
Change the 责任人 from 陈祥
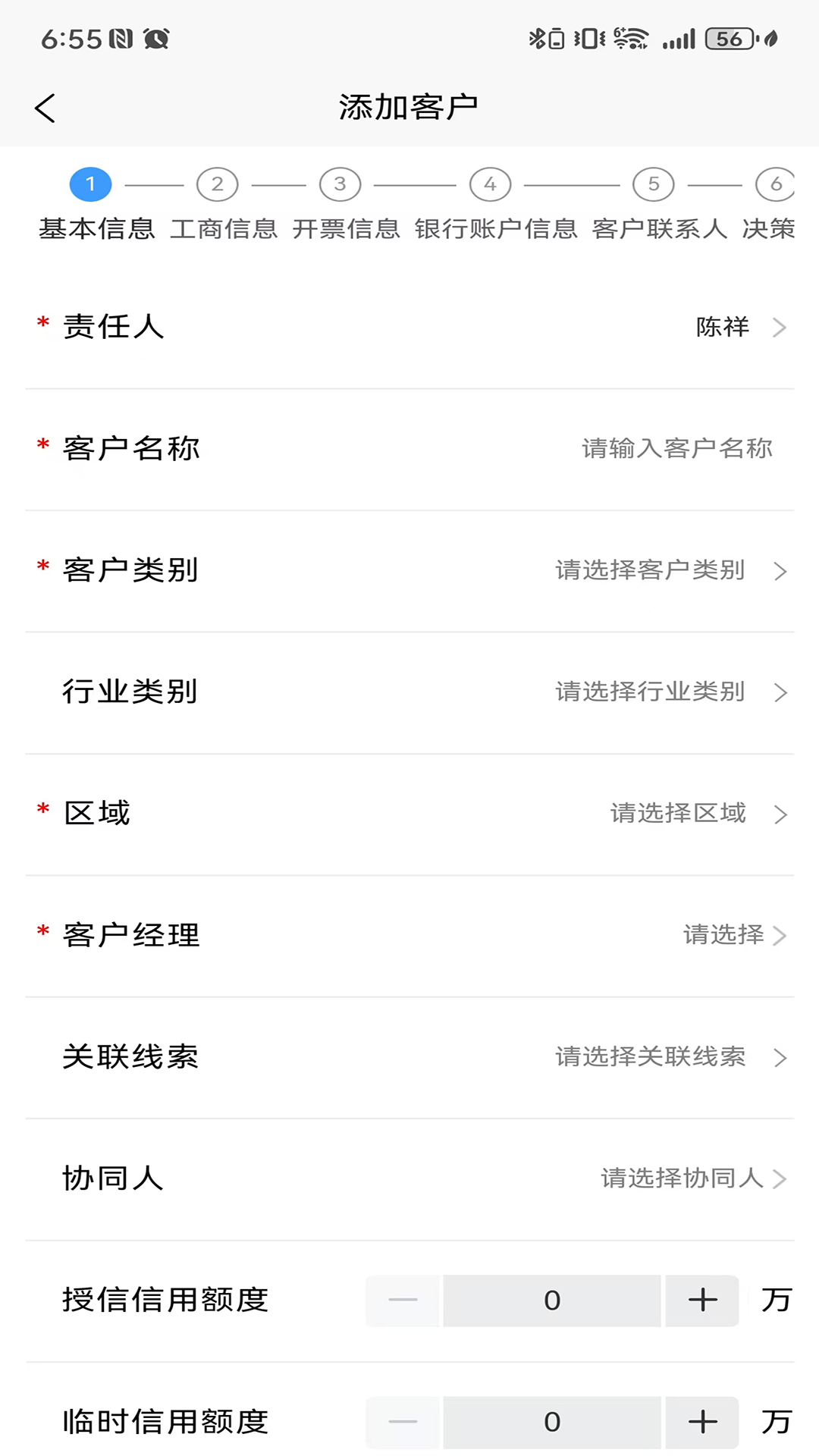(739, 328)
